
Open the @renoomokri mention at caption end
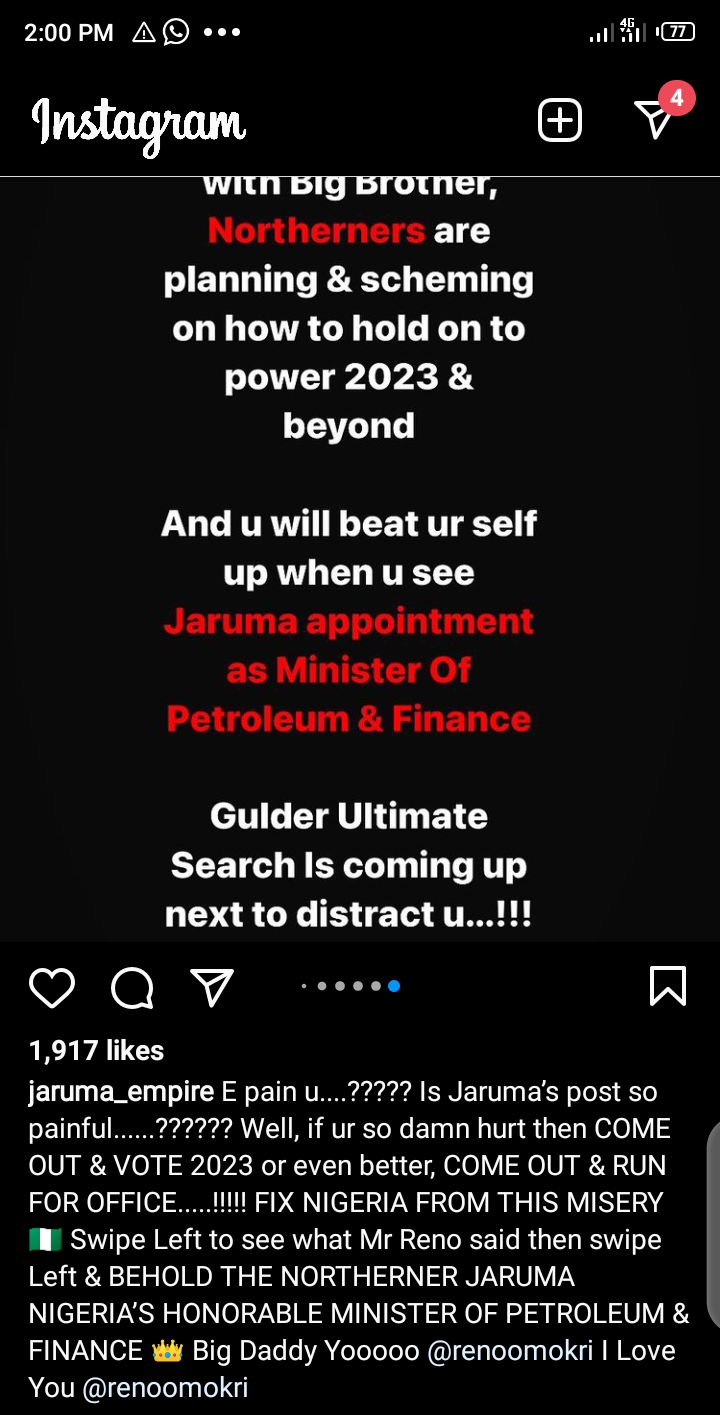pos(165,1388)
